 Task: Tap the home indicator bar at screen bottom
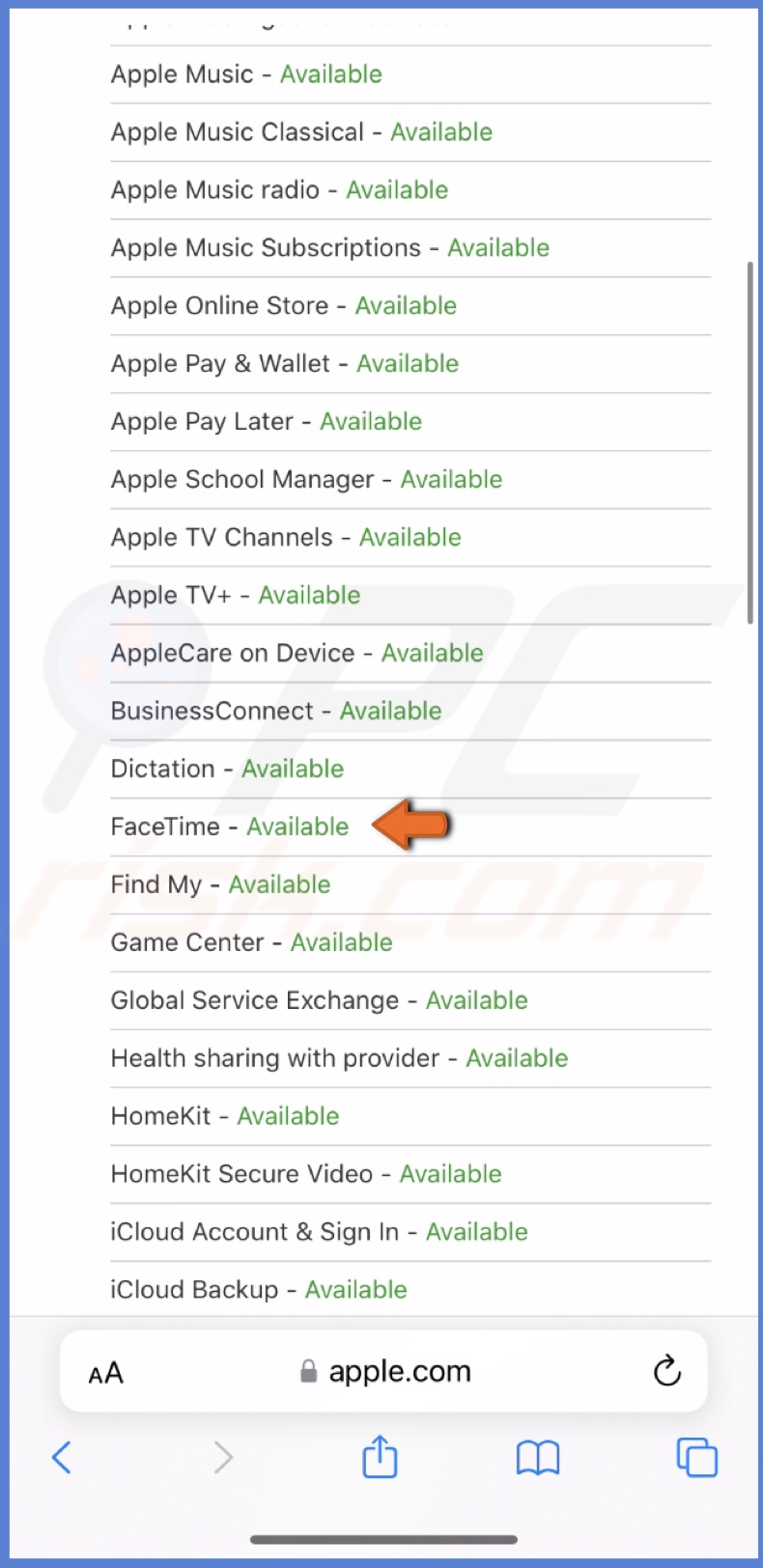[x=381, y=1540]
